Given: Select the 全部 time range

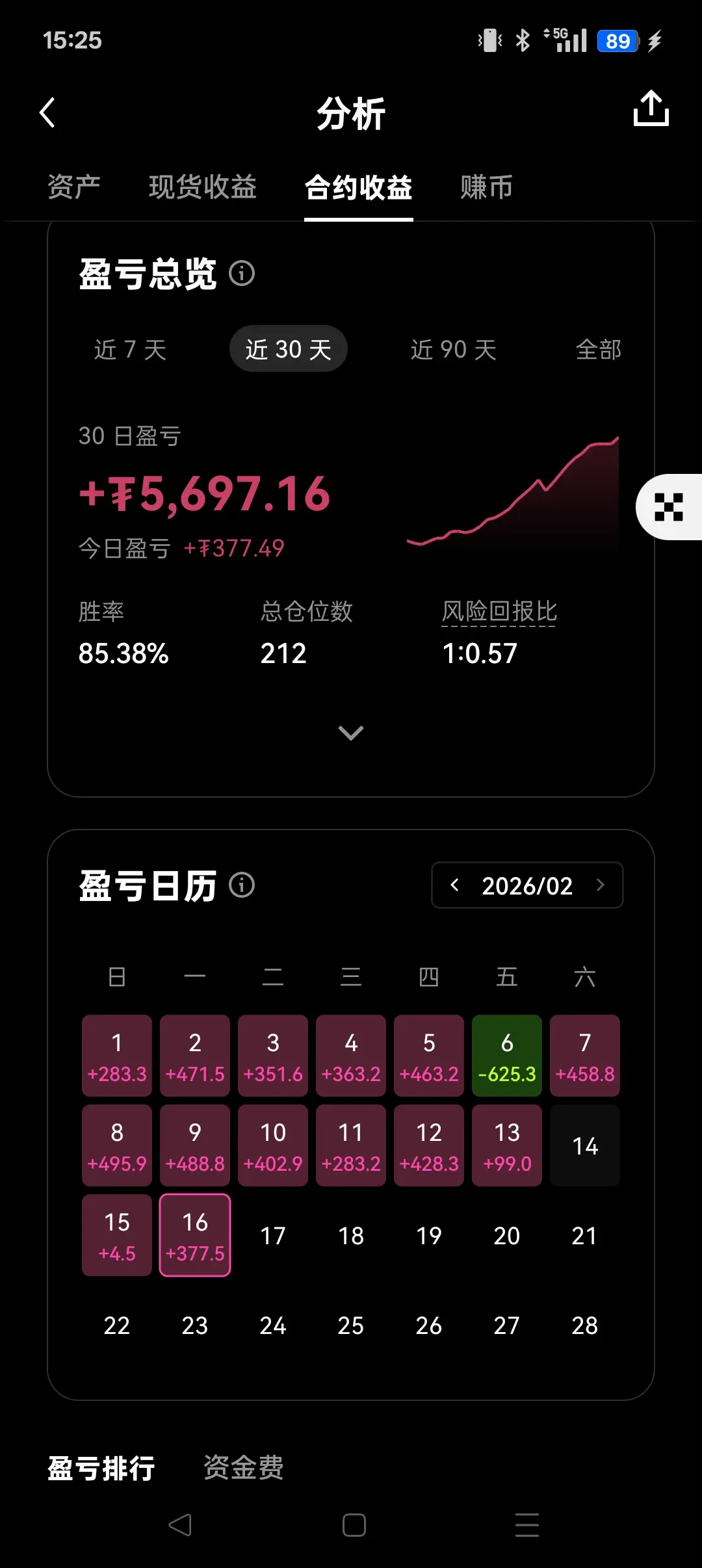Looking at the screenshot, I should point(598,349).
